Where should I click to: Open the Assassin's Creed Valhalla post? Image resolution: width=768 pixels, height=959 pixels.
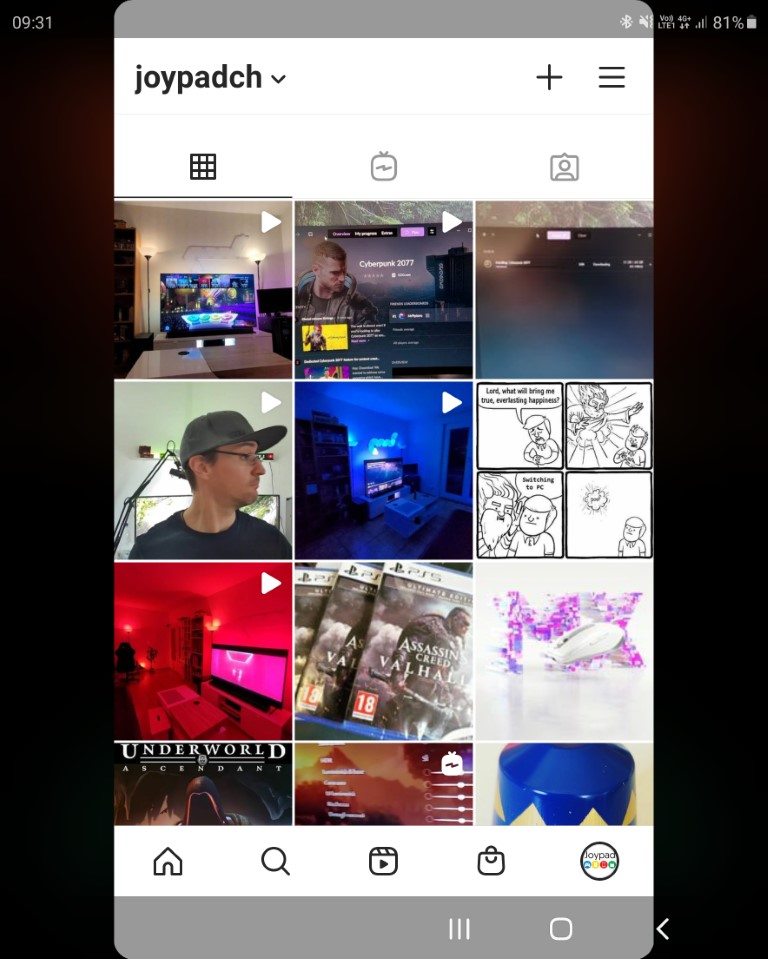[x=383, y=651]
